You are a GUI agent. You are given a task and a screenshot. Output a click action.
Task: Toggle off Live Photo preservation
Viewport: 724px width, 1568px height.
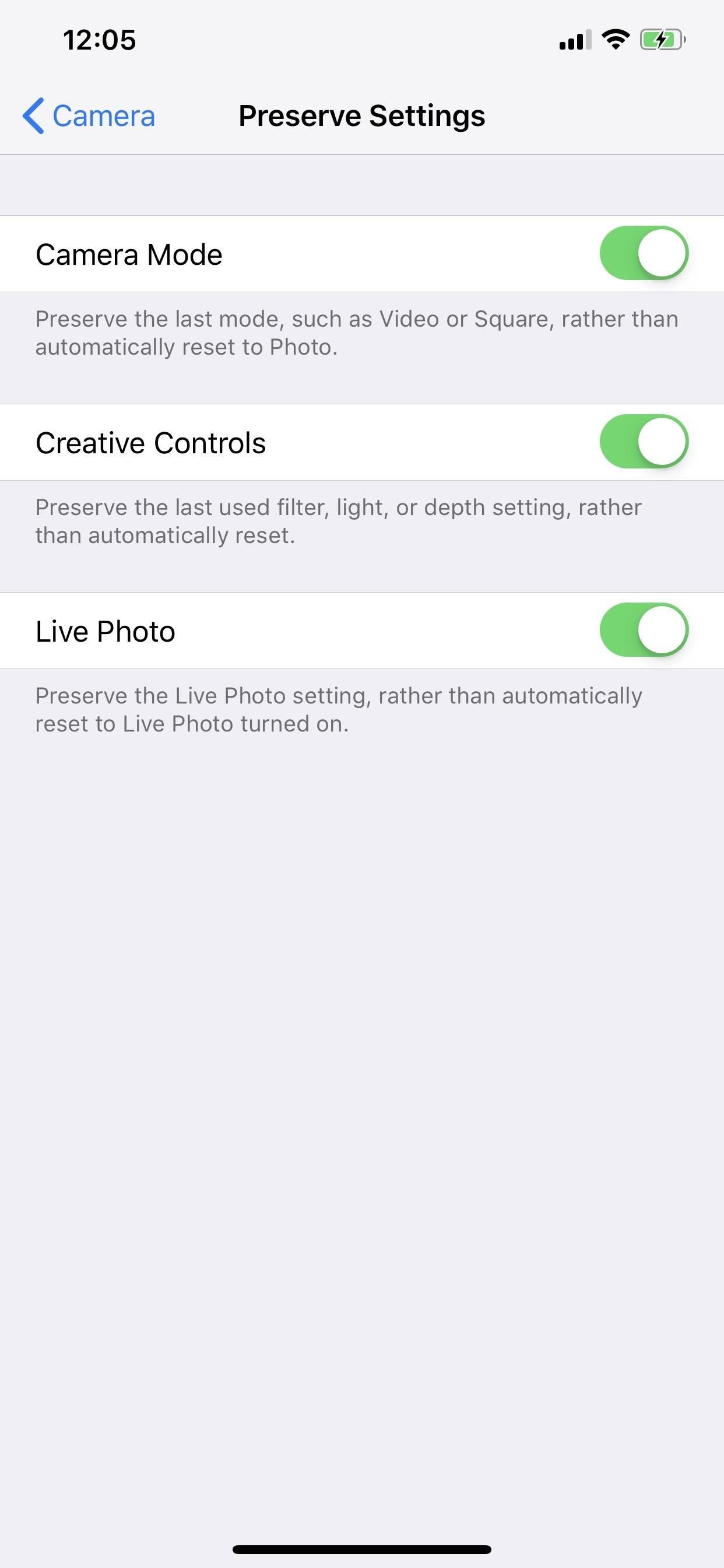click(645, 631)
